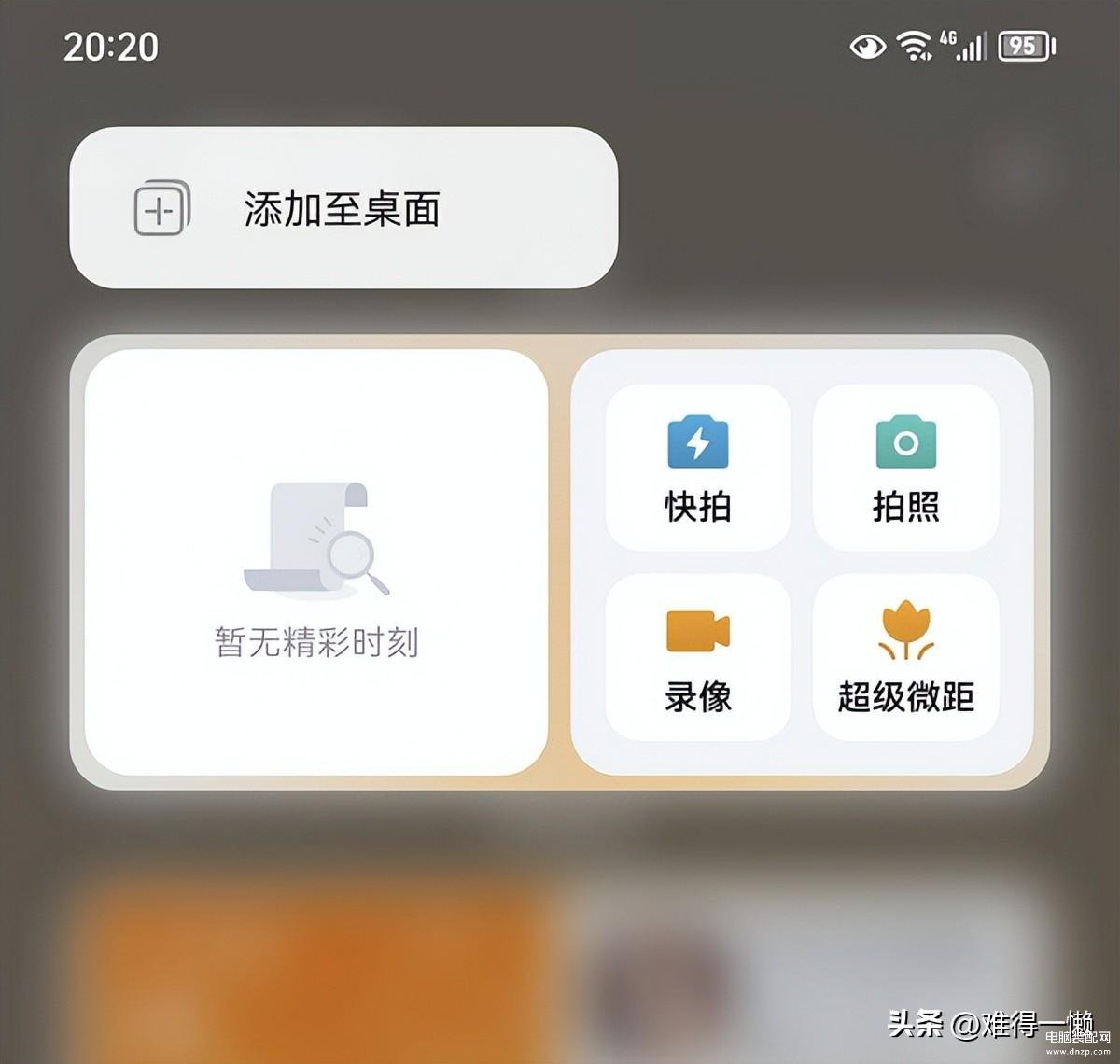
Task: Open 快拍 quick snap shortcut
Action: tap(697, 468)
